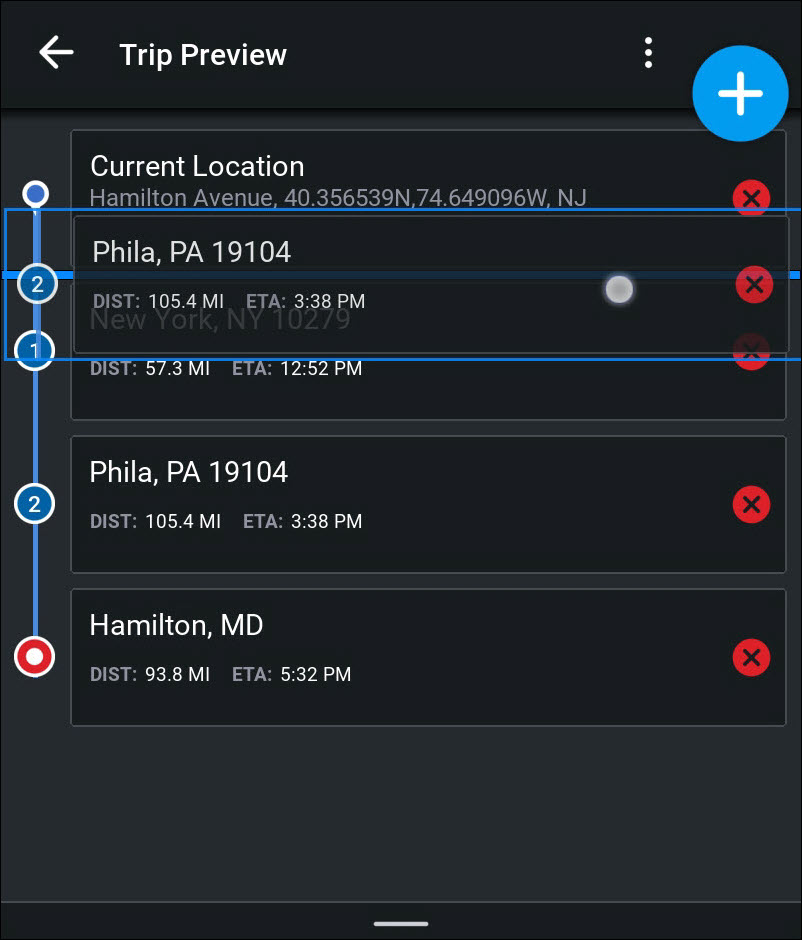Viewport: 802px width, 940px height.
Task: Tap the navigation handle at screen bottom
Action: point(400,924)
